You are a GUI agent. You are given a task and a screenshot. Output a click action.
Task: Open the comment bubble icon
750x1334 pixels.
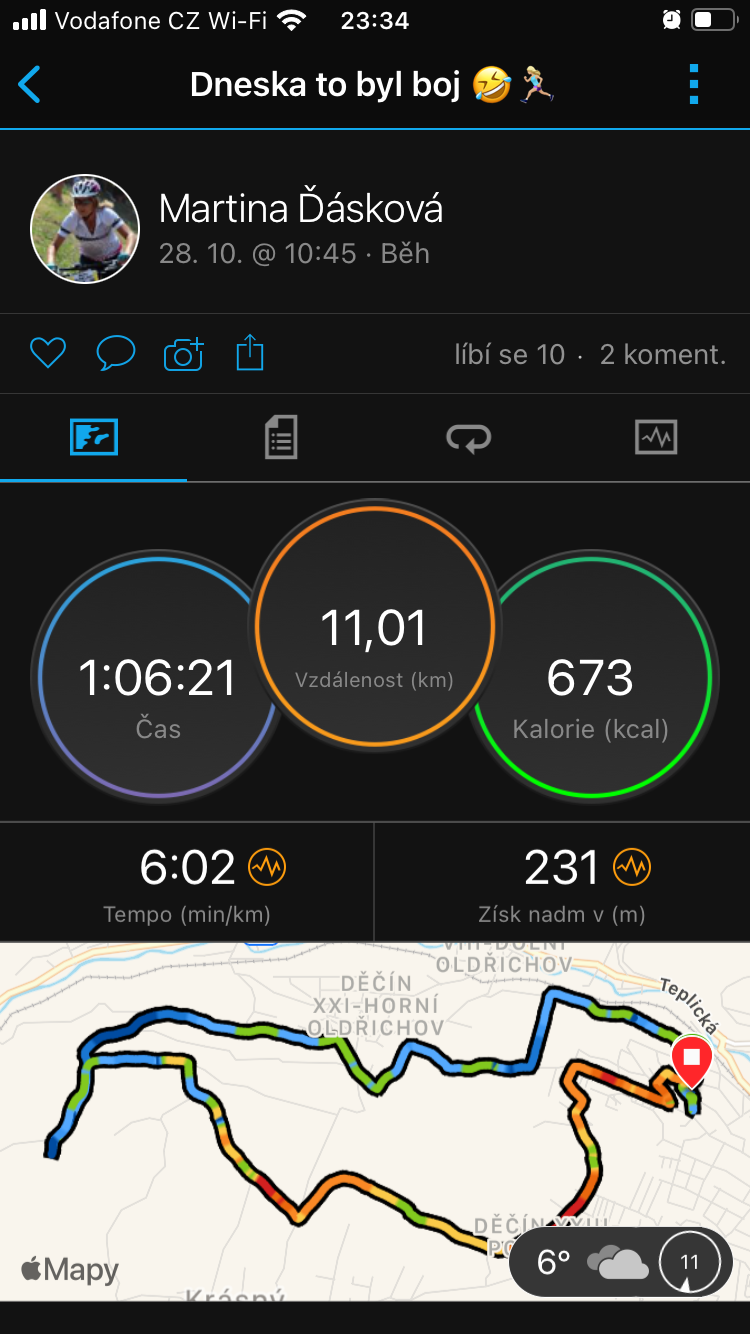pyautogui.click(x=115, y=353)
